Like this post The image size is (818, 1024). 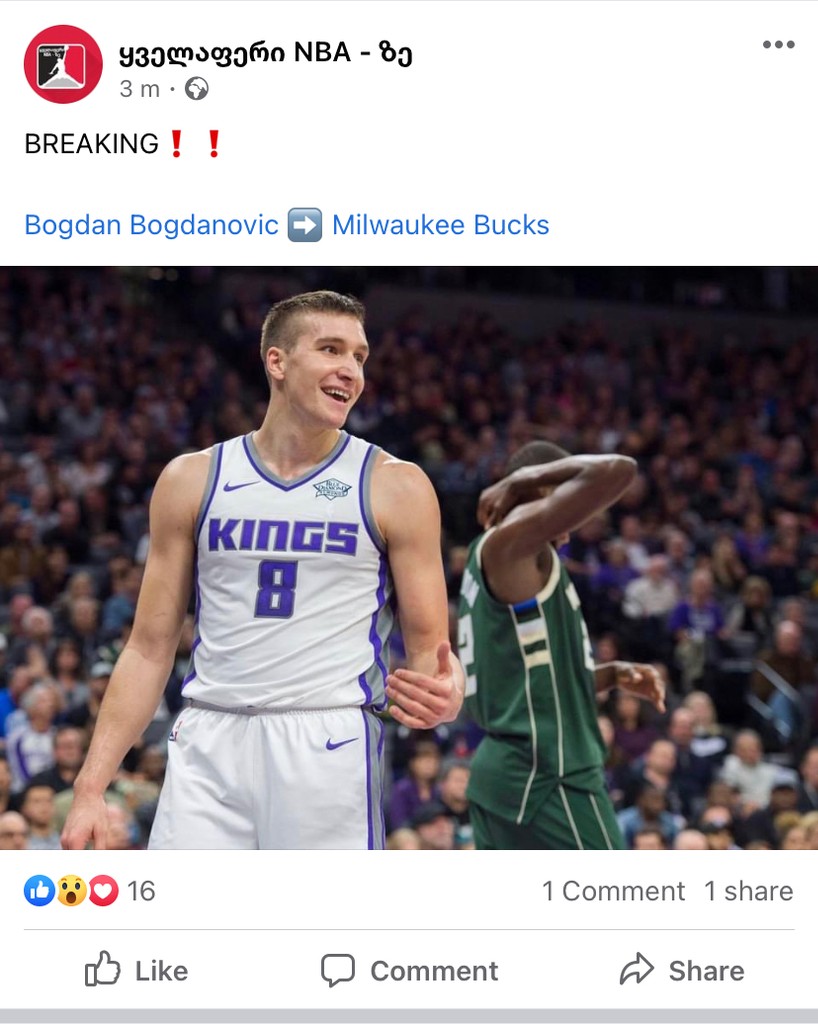tap(136, 970)
